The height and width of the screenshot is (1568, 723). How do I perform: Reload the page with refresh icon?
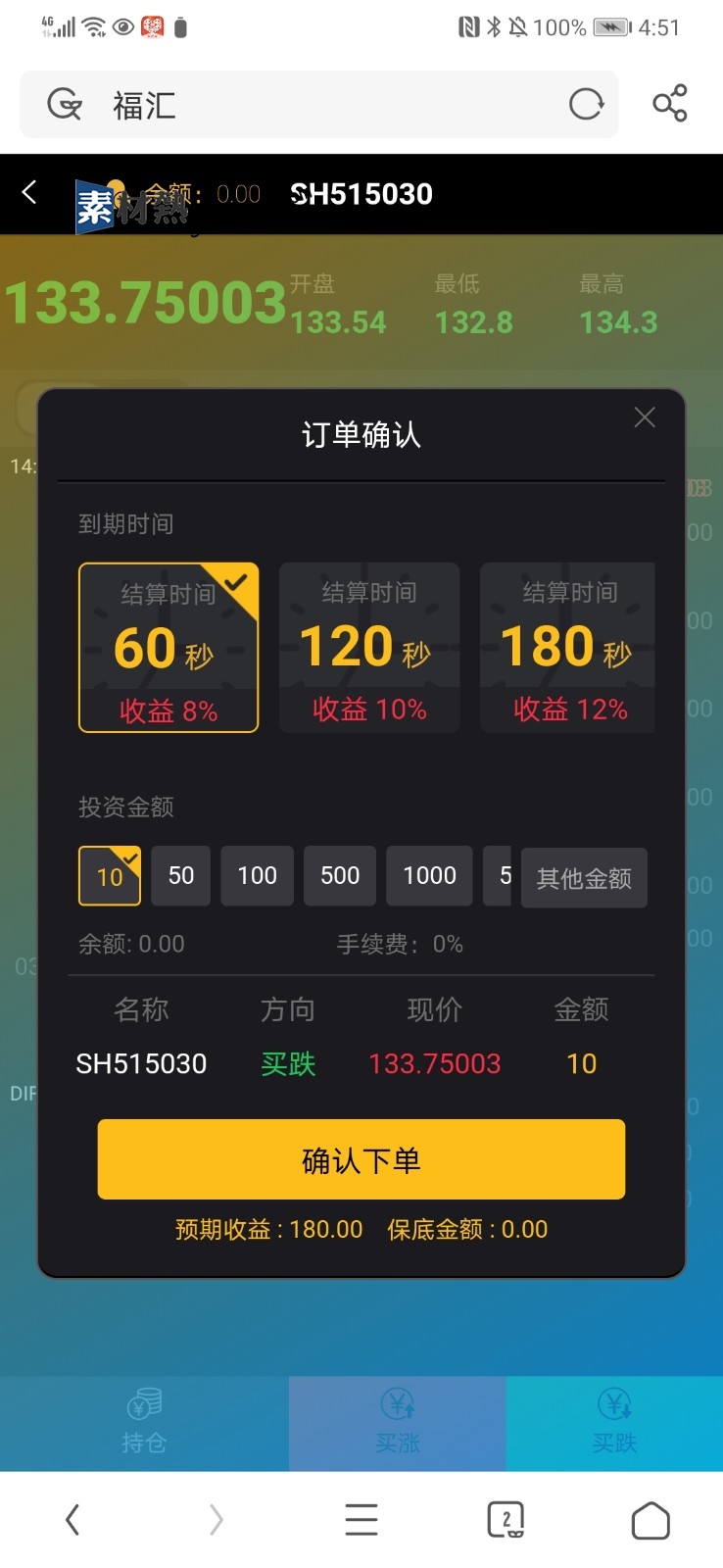[x=586, y=104]
